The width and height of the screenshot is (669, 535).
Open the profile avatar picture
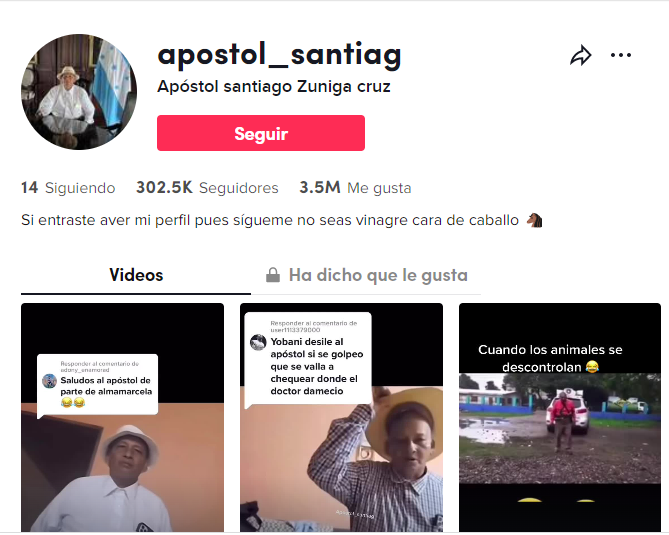click(64, 92)
